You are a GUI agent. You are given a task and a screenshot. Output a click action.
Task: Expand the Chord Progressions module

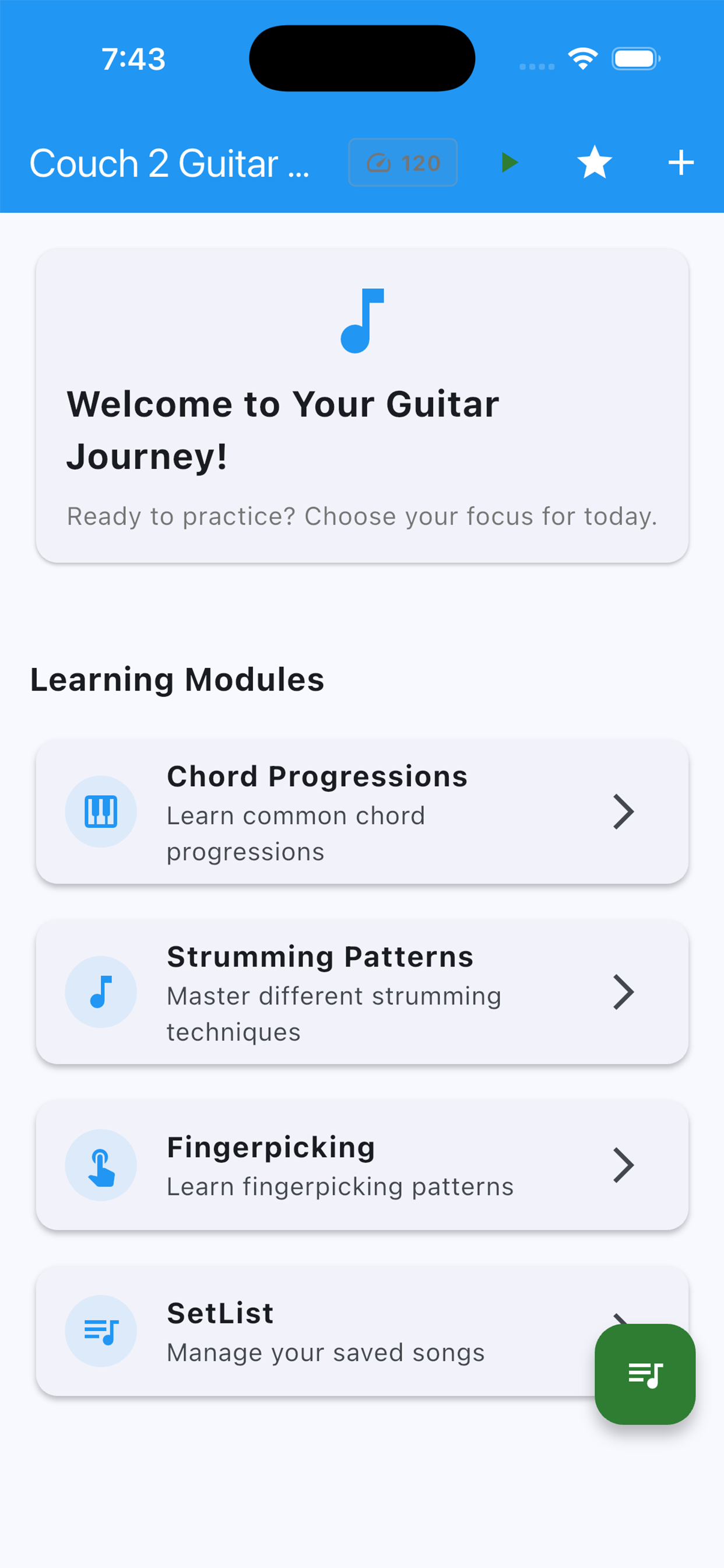(624, 811)
